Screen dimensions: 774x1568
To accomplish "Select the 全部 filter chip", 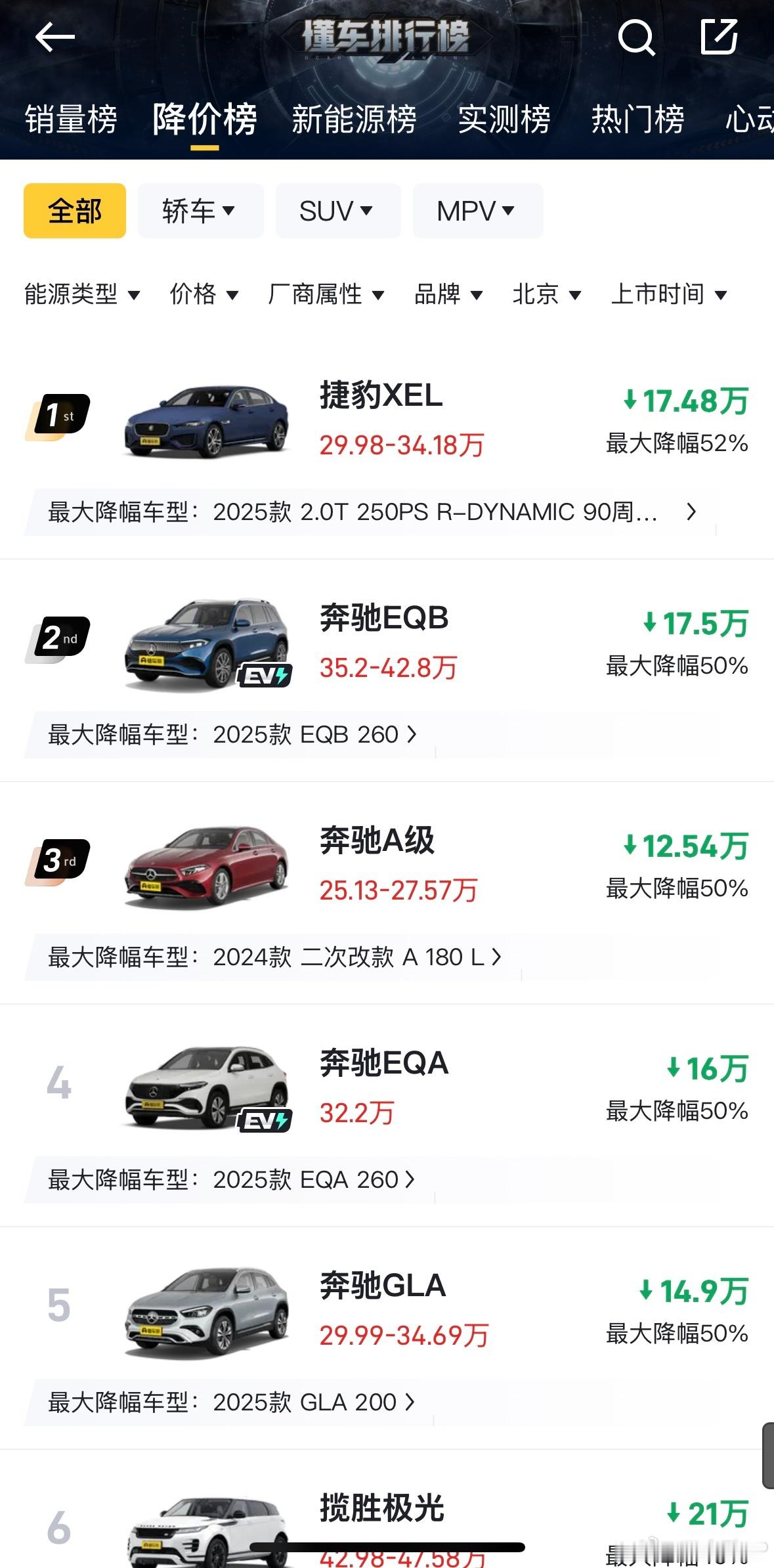I will click(74, 211).
